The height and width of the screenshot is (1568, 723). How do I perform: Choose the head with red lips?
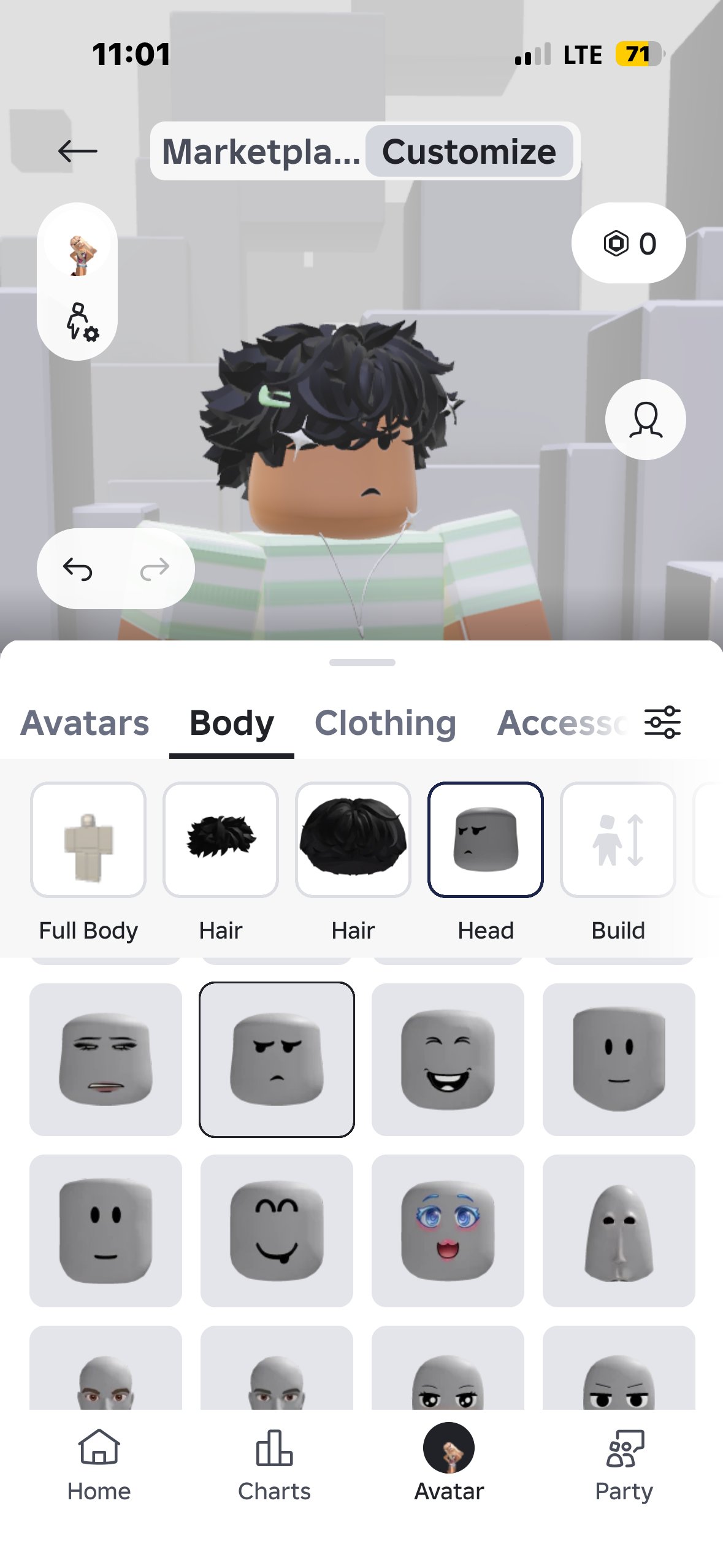click(x=105, y=1059)
